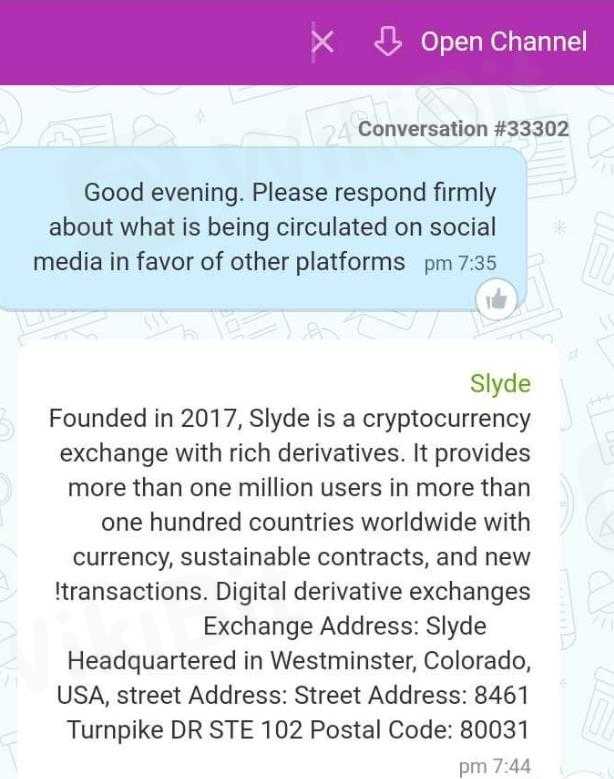Tap the Open Channel button
The width and height of the screenshot is (614, 779).
(481, 42)
